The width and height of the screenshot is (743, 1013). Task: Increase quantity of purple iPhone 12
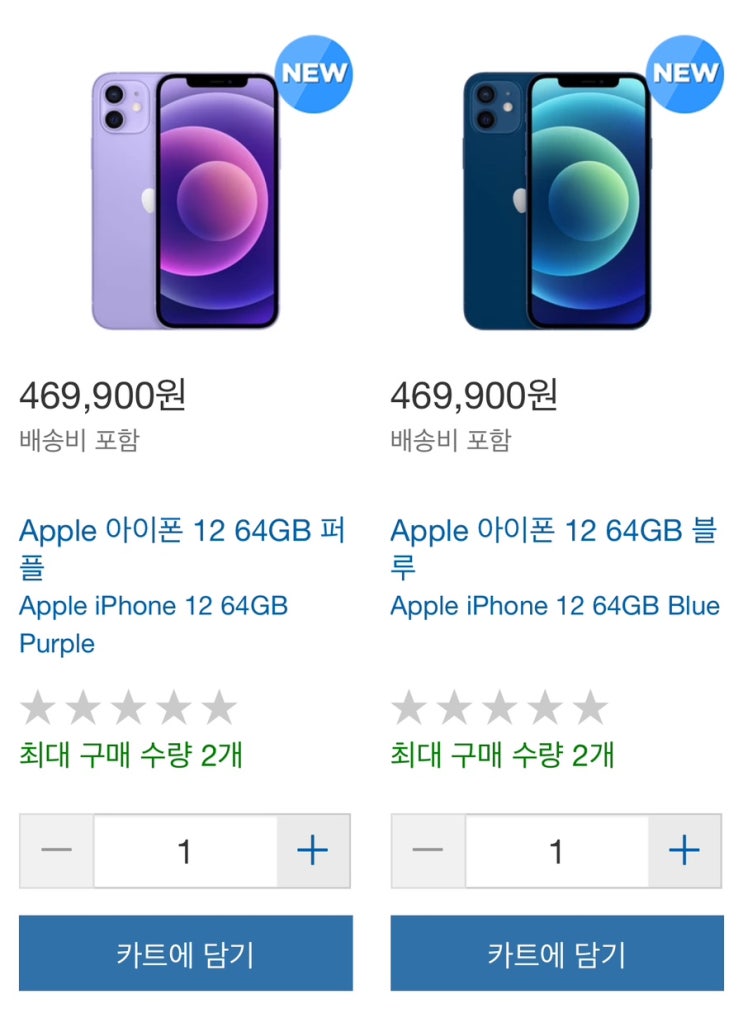[x=313, y=851]
